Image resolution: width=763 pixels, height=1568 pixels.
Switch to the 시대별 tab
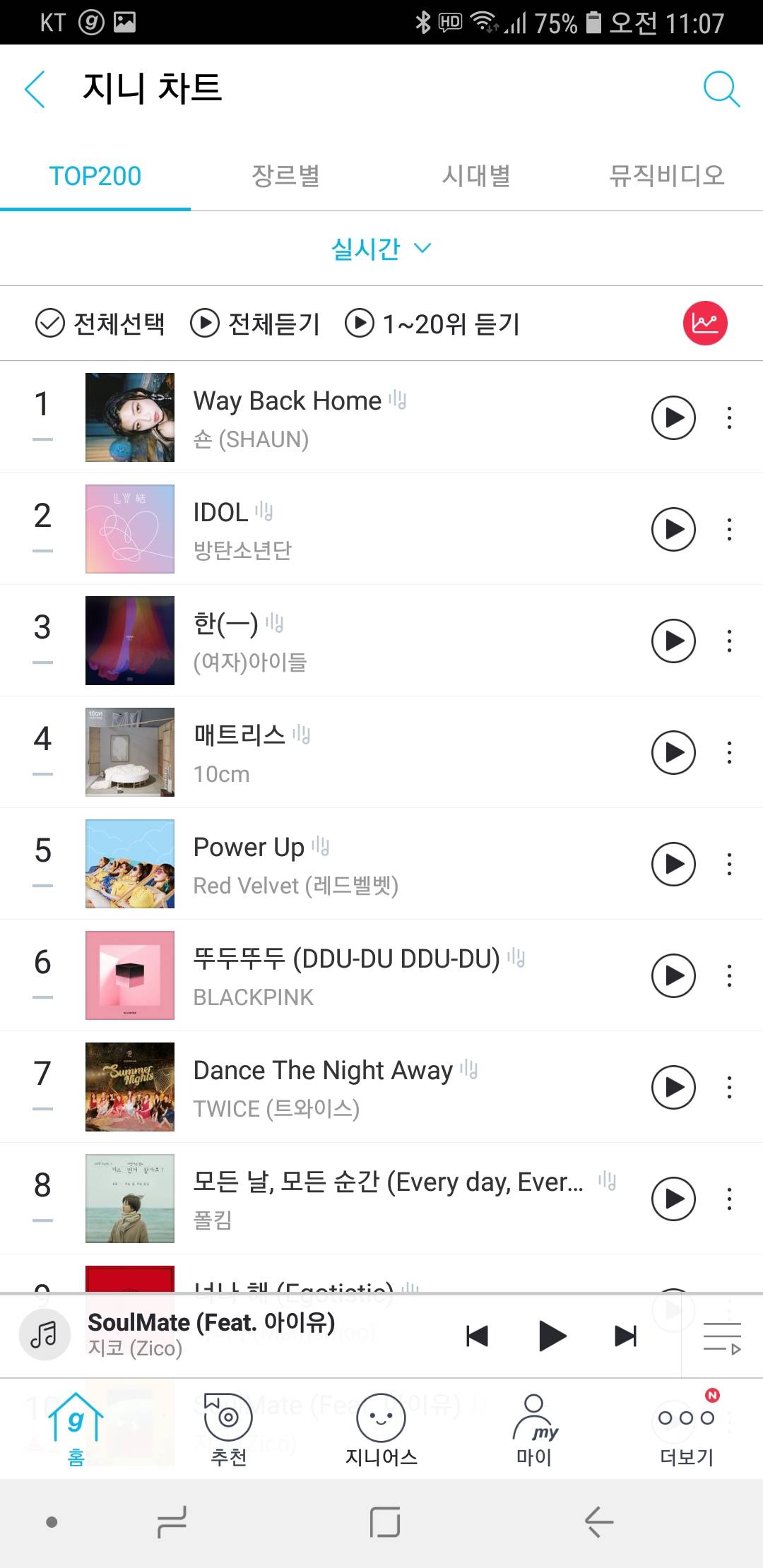476,176
